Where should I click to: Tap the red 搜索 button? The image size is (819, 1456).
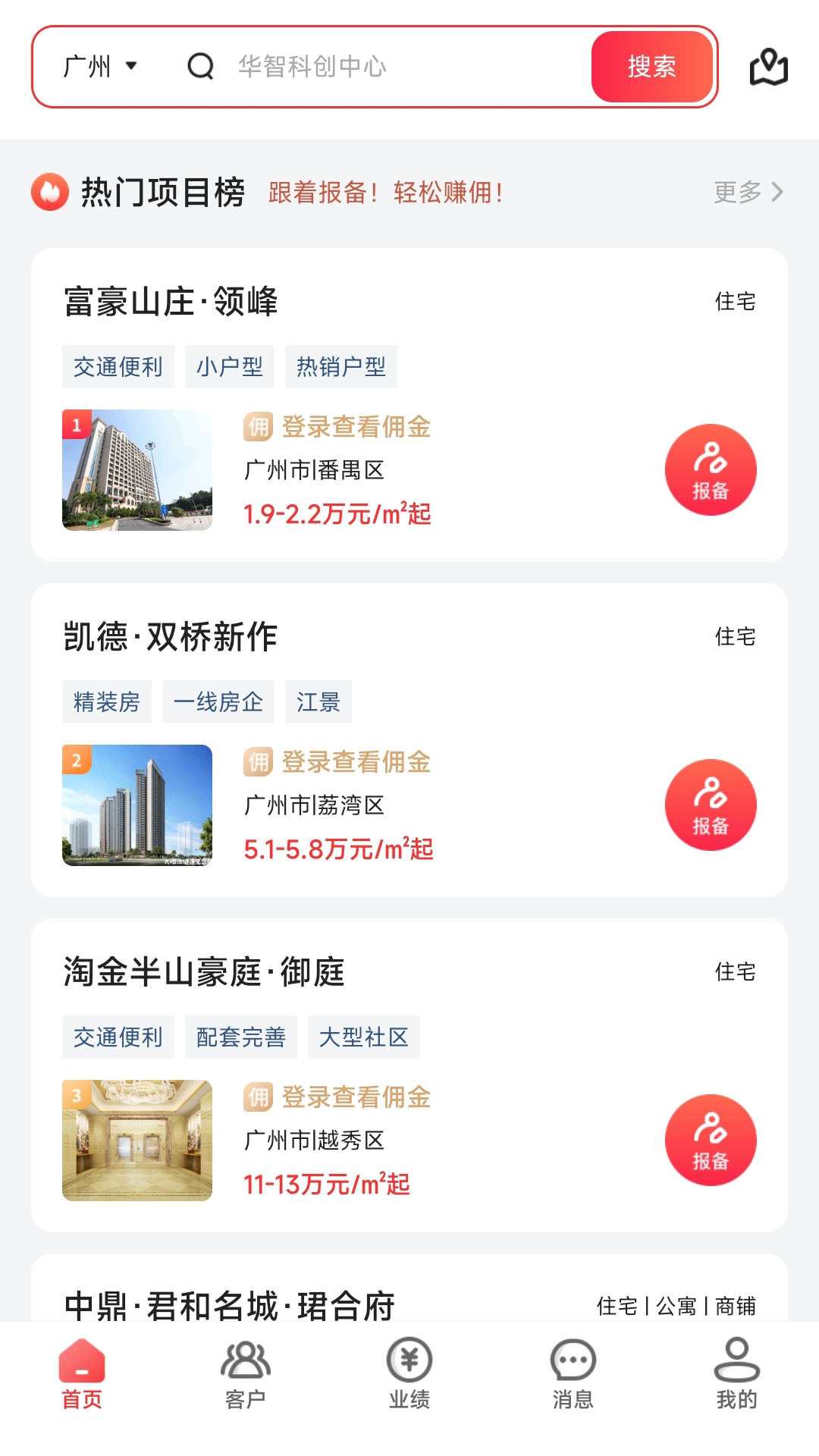pos(651,67)
